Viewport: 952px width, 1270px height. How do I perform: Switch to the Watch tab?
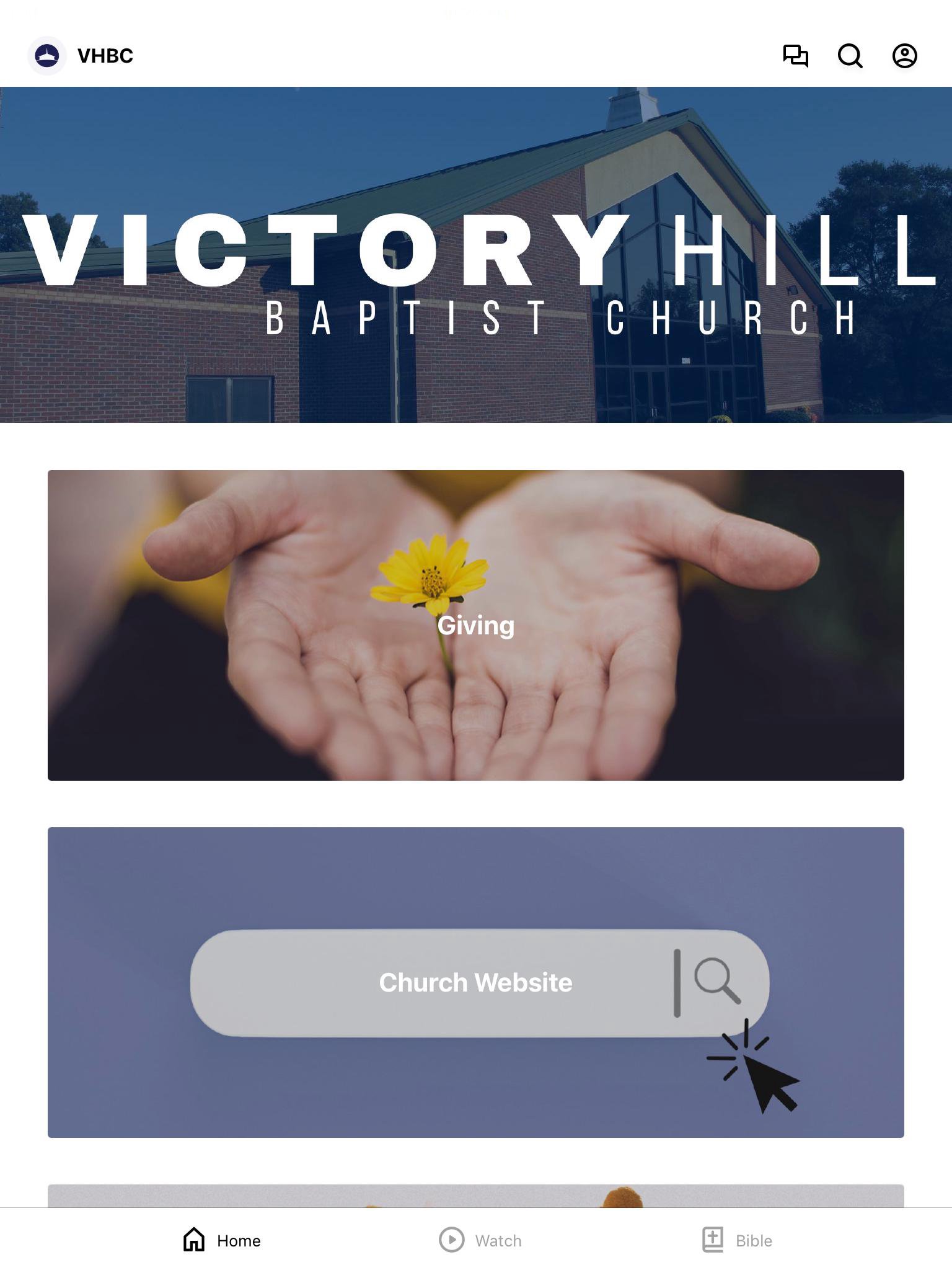click(480, 1240)
